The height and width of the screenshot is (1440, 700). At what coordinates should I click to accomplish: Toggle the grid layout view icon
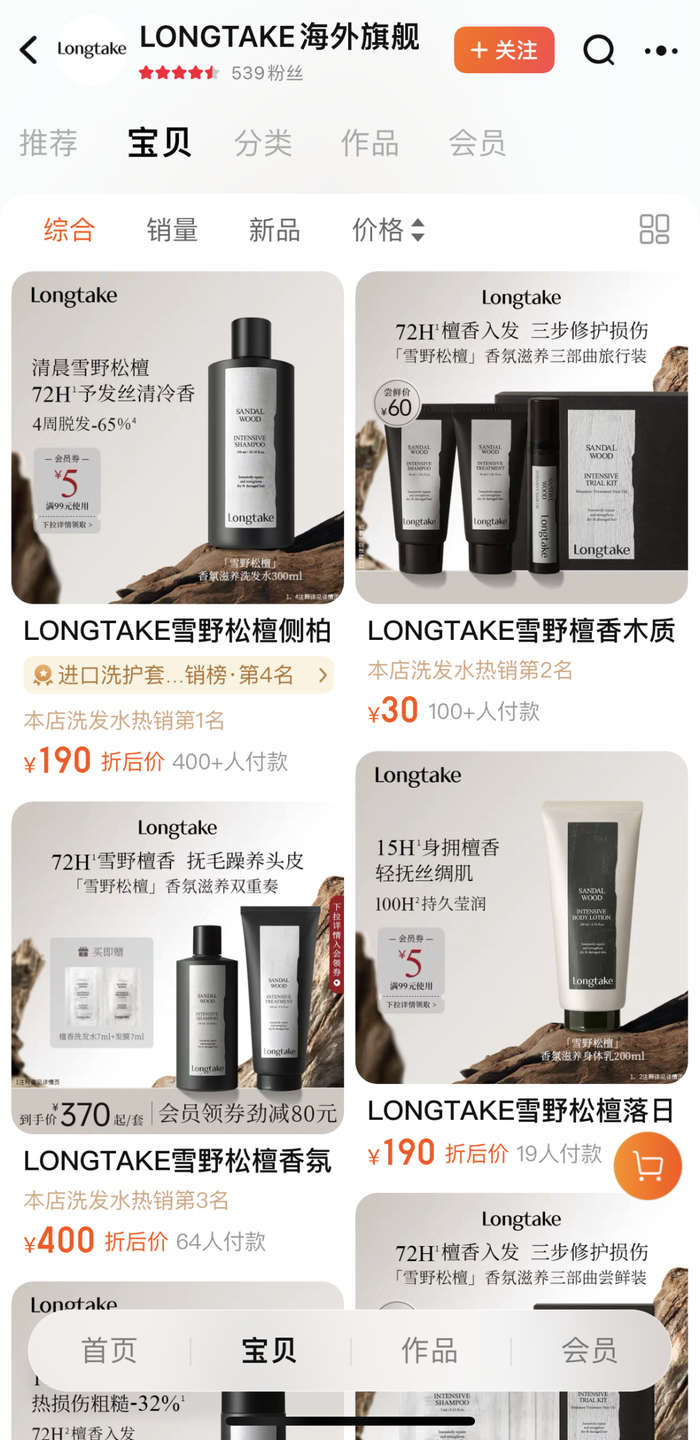[x=654, y=229]
